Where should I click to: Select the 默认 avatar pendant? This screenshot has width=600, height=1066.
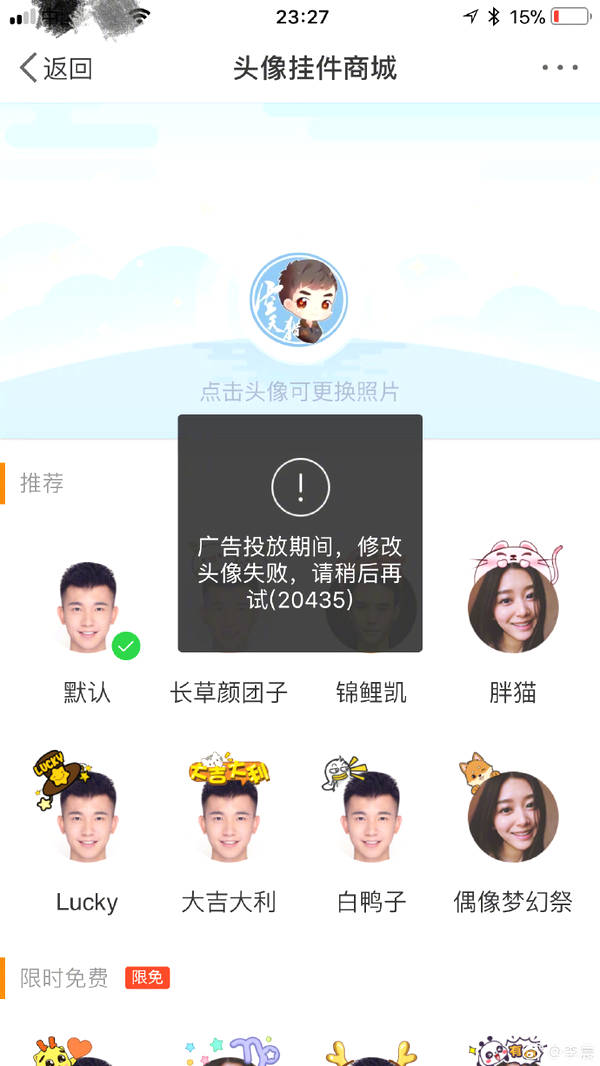(x=87, y=610)
